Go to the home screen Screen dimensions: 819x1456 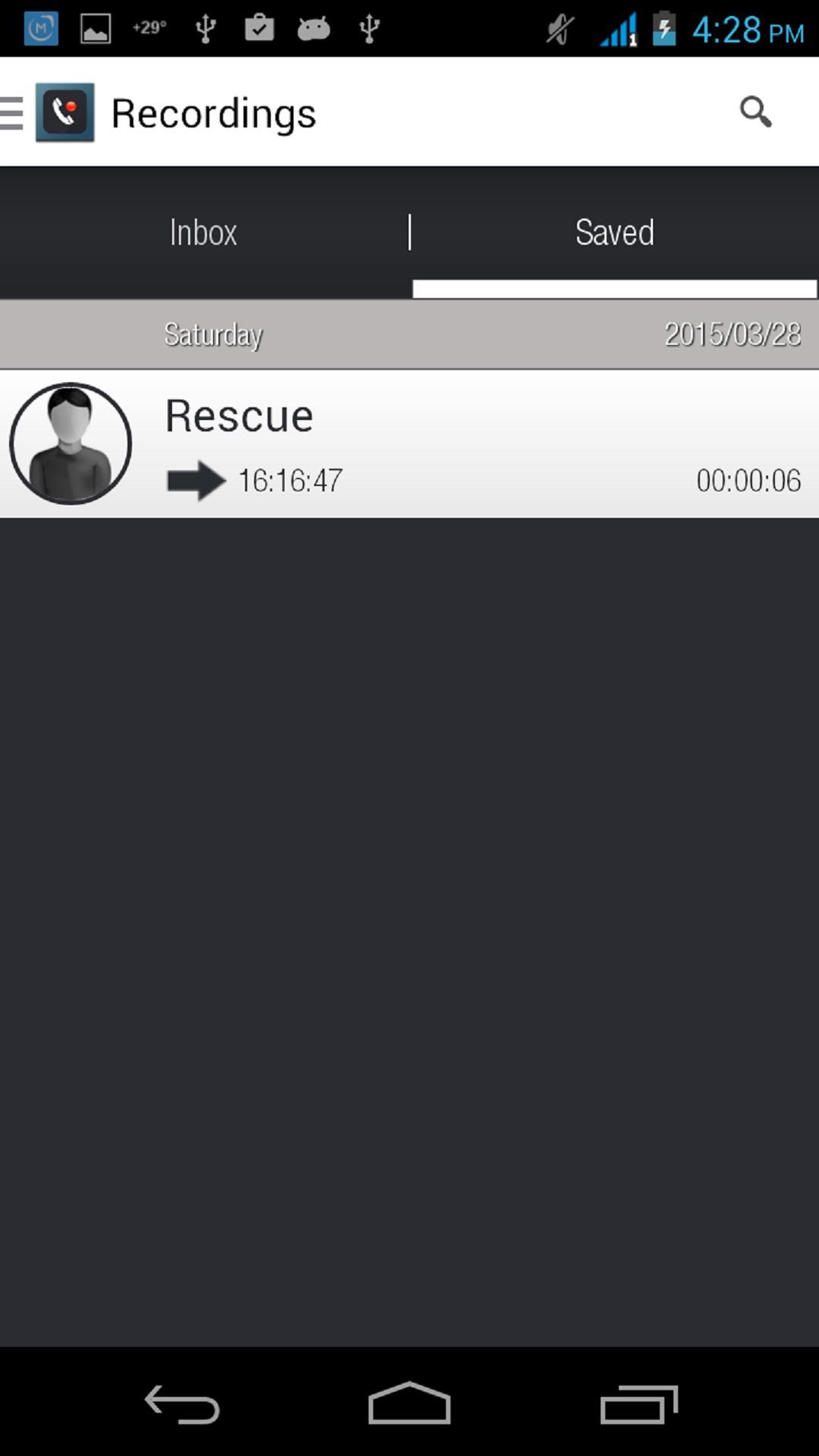click(409, 1404)
